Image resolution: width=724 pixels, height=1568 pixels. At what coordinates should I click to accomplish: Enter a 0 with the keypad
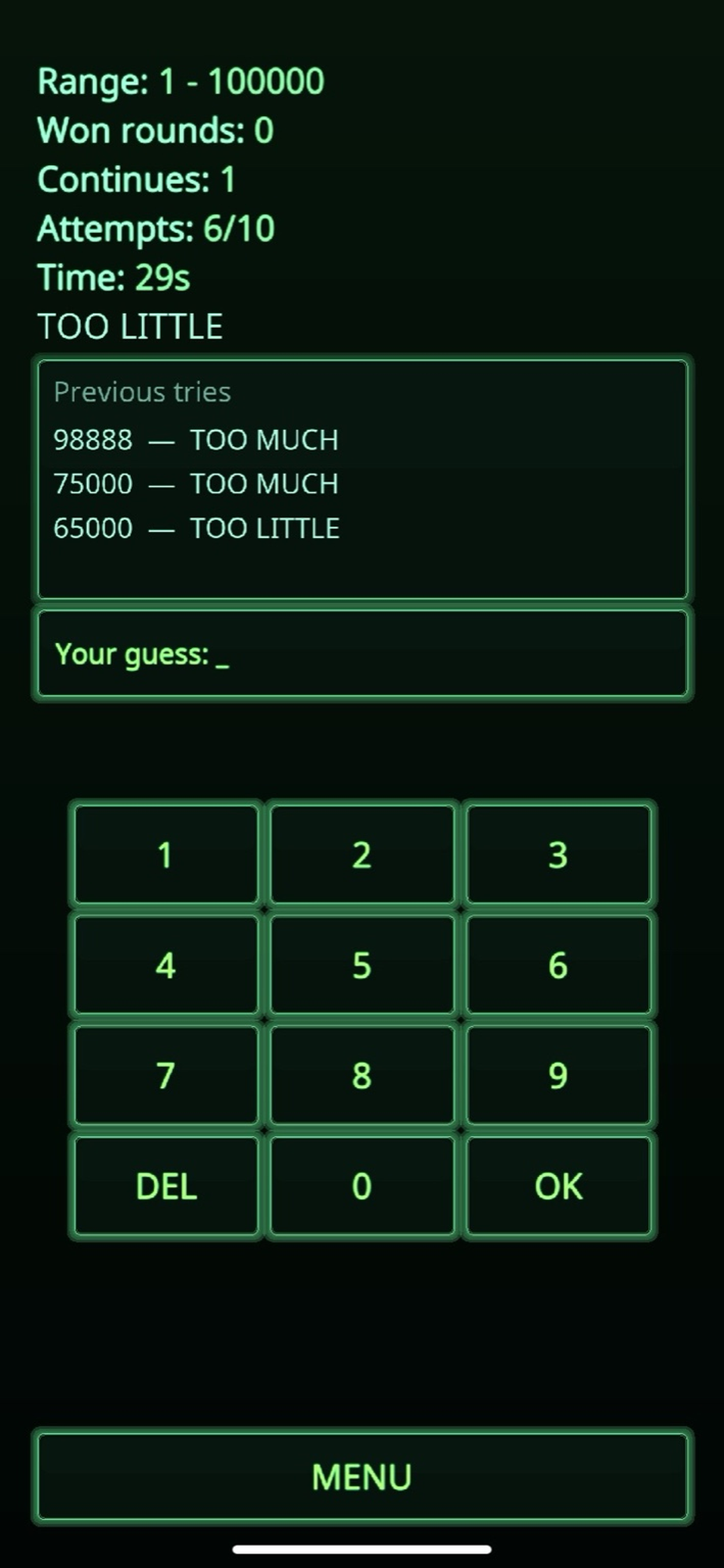pos(362,1186)
